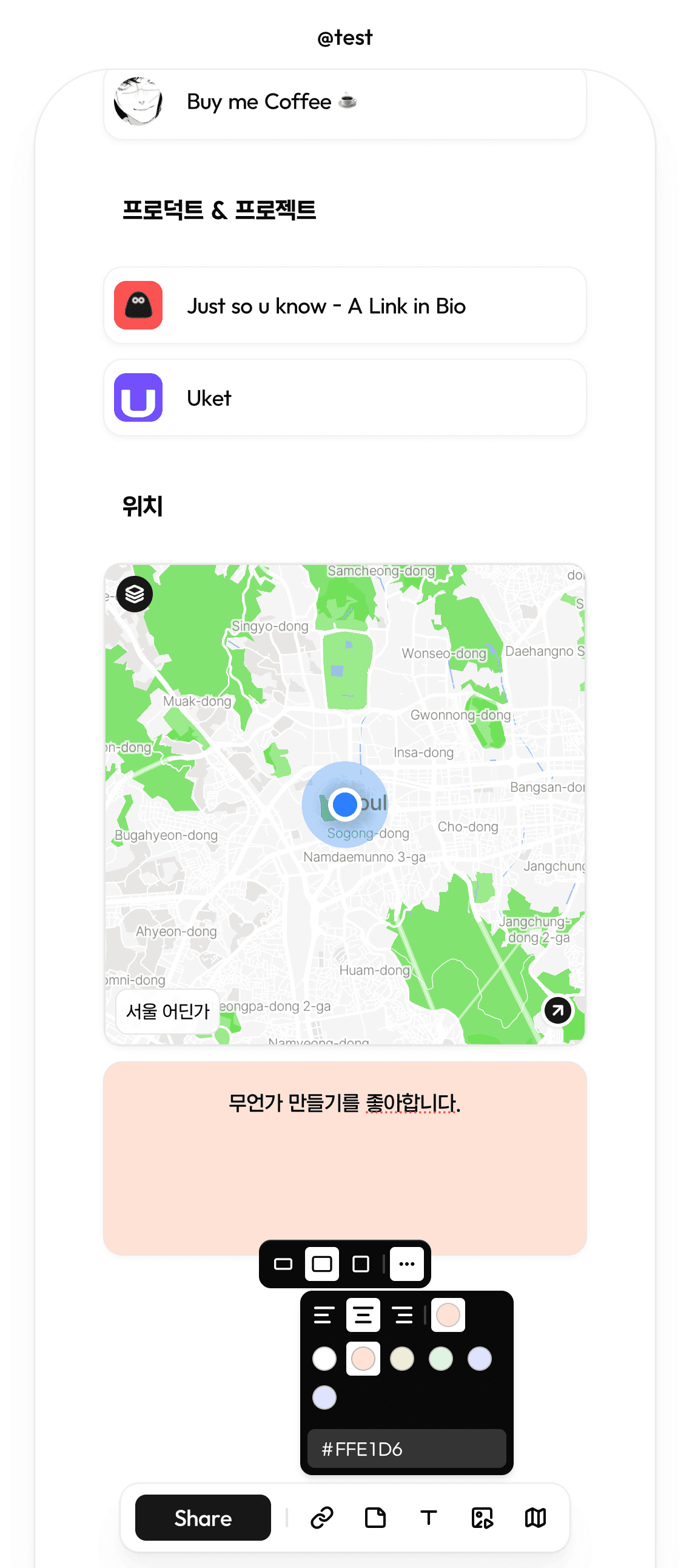
Task: Pick the white color swatch
Action: [x=324, y=1358]
